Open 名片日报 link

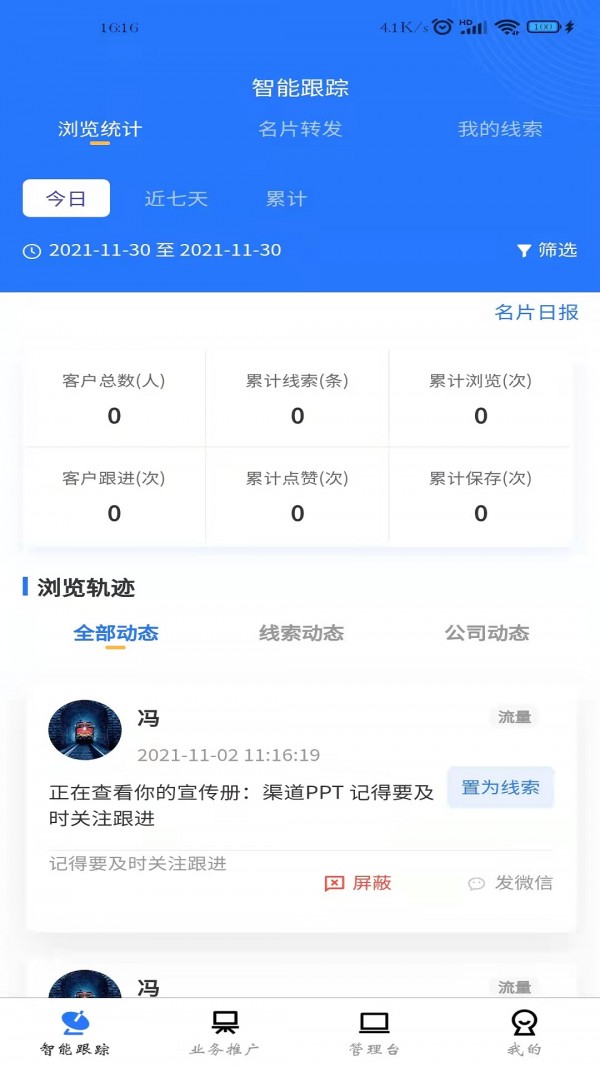coord(537,312)
